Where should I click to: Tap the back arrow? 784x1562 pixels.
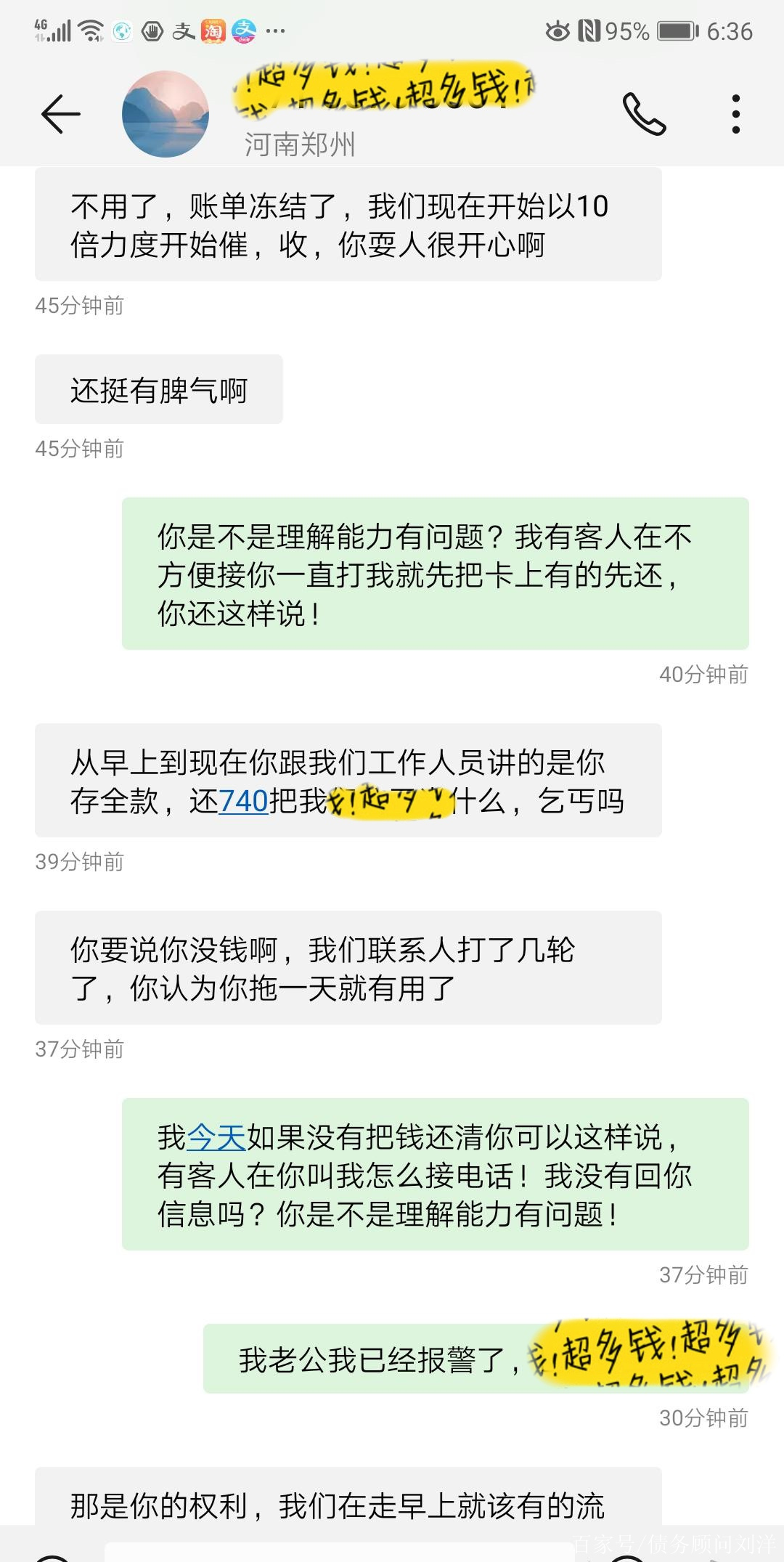[x=60, y=113]
